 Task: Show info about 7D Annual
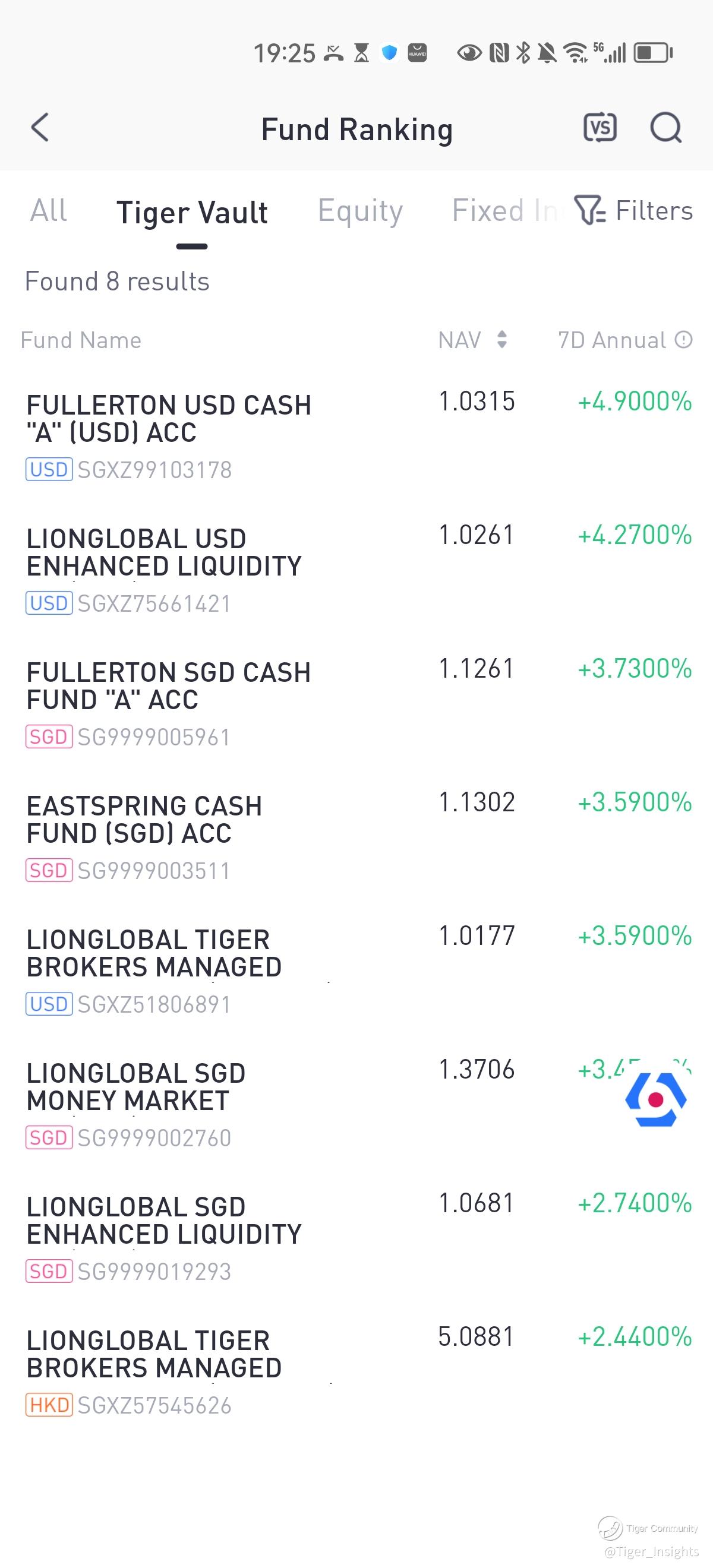[684, 340]
